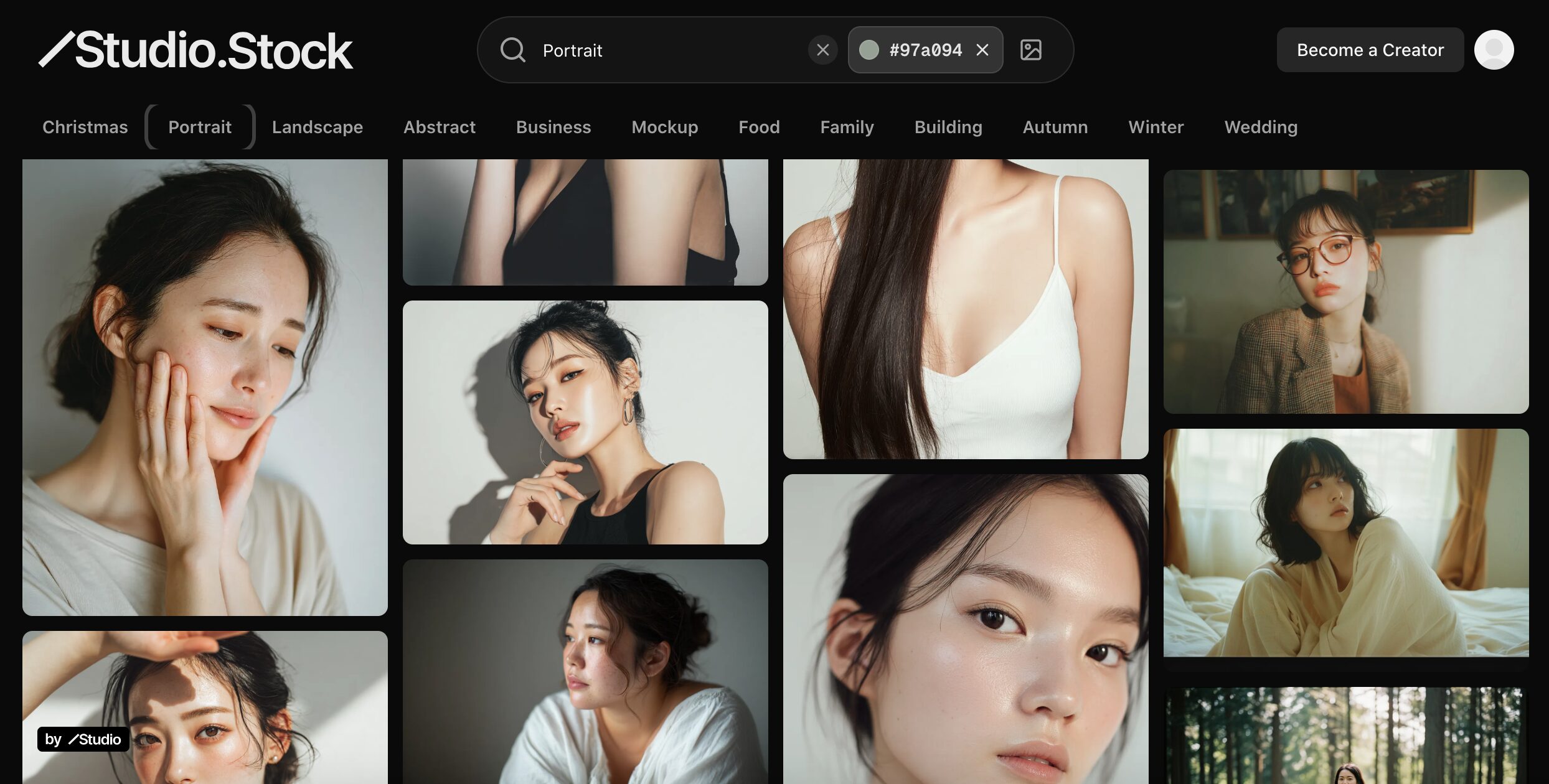Tap the Become a Creator button
Image resolution: width=1549 pixels, height=784 pixels.
click(1370, 50)
